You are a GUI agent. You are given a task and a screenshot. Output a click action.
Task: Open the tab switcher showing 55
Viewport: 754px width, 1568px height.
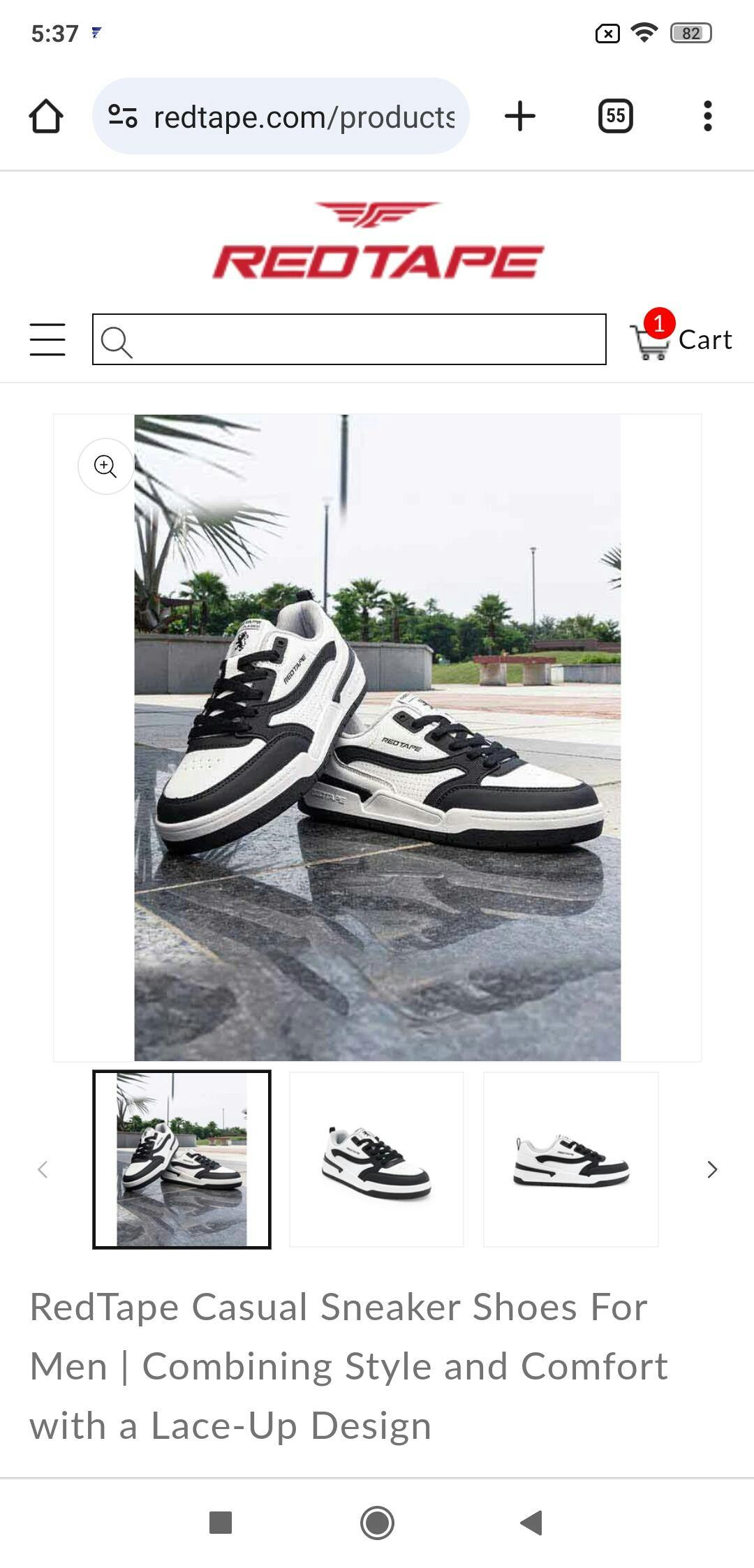[615, 116]
